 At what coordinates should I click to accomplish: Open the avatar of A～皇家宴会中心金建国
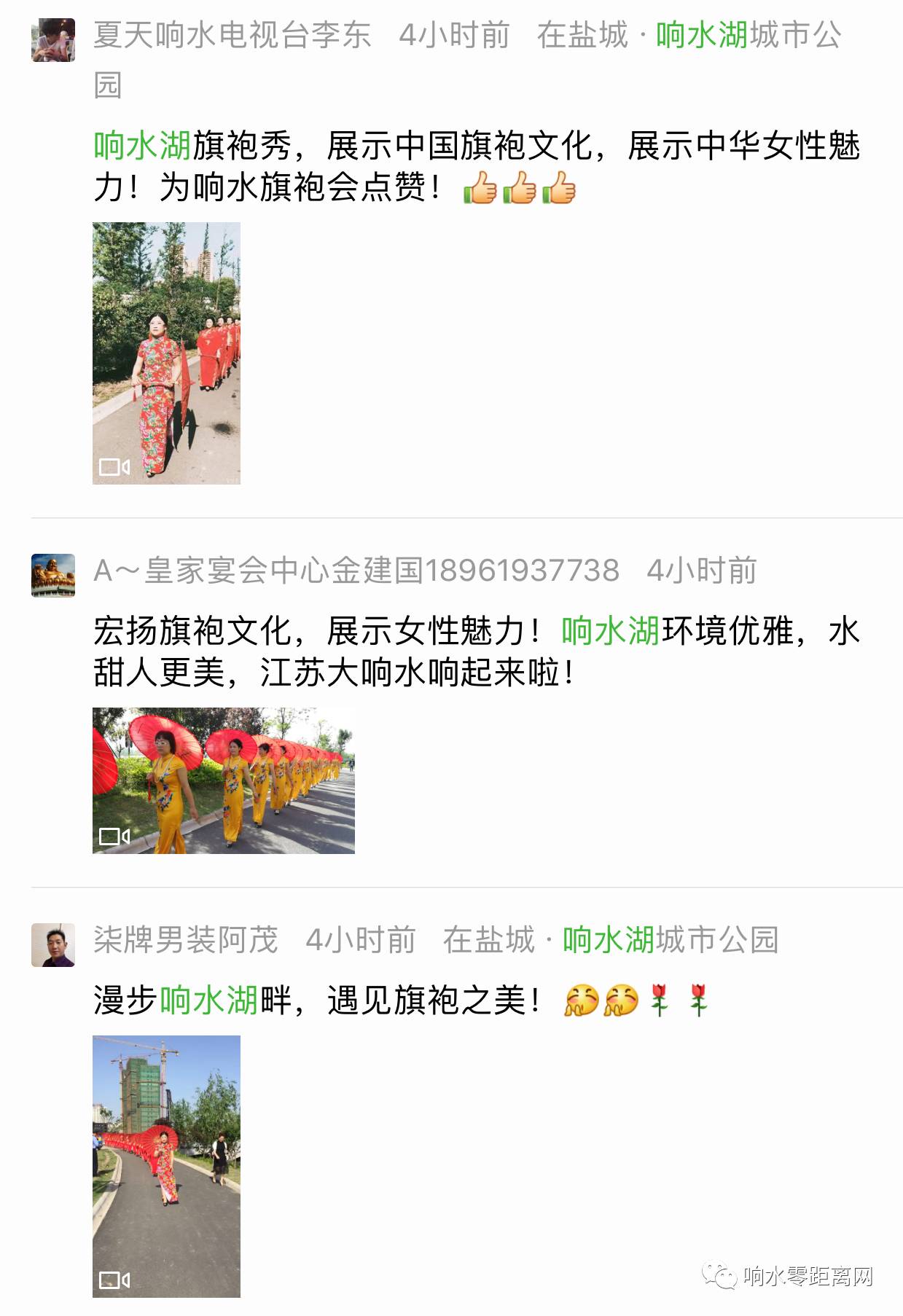coord(53,575)
